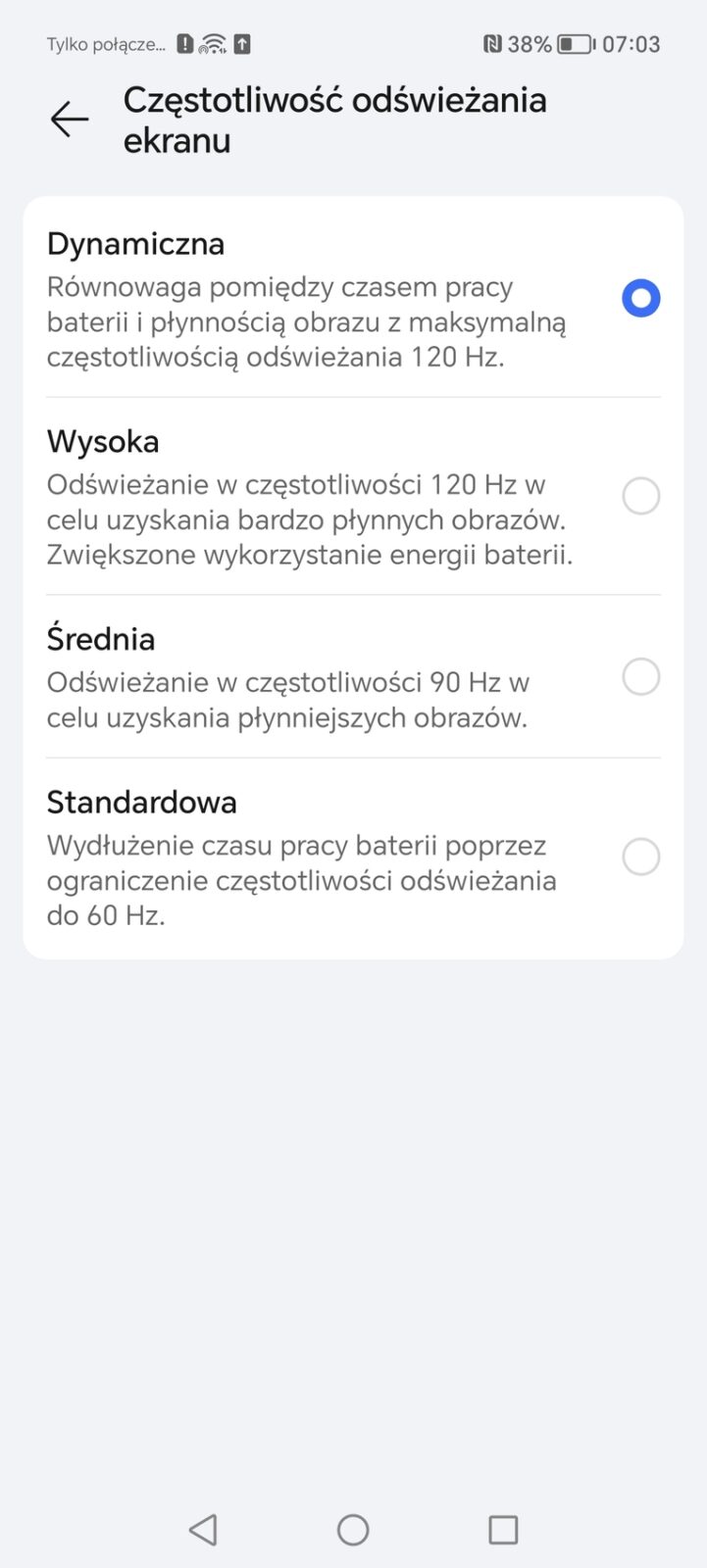Image resolution: width=707 pixels, height=1568 pixels.
Task: Open recent apps from navigation bar
Action: (503, 1529)
